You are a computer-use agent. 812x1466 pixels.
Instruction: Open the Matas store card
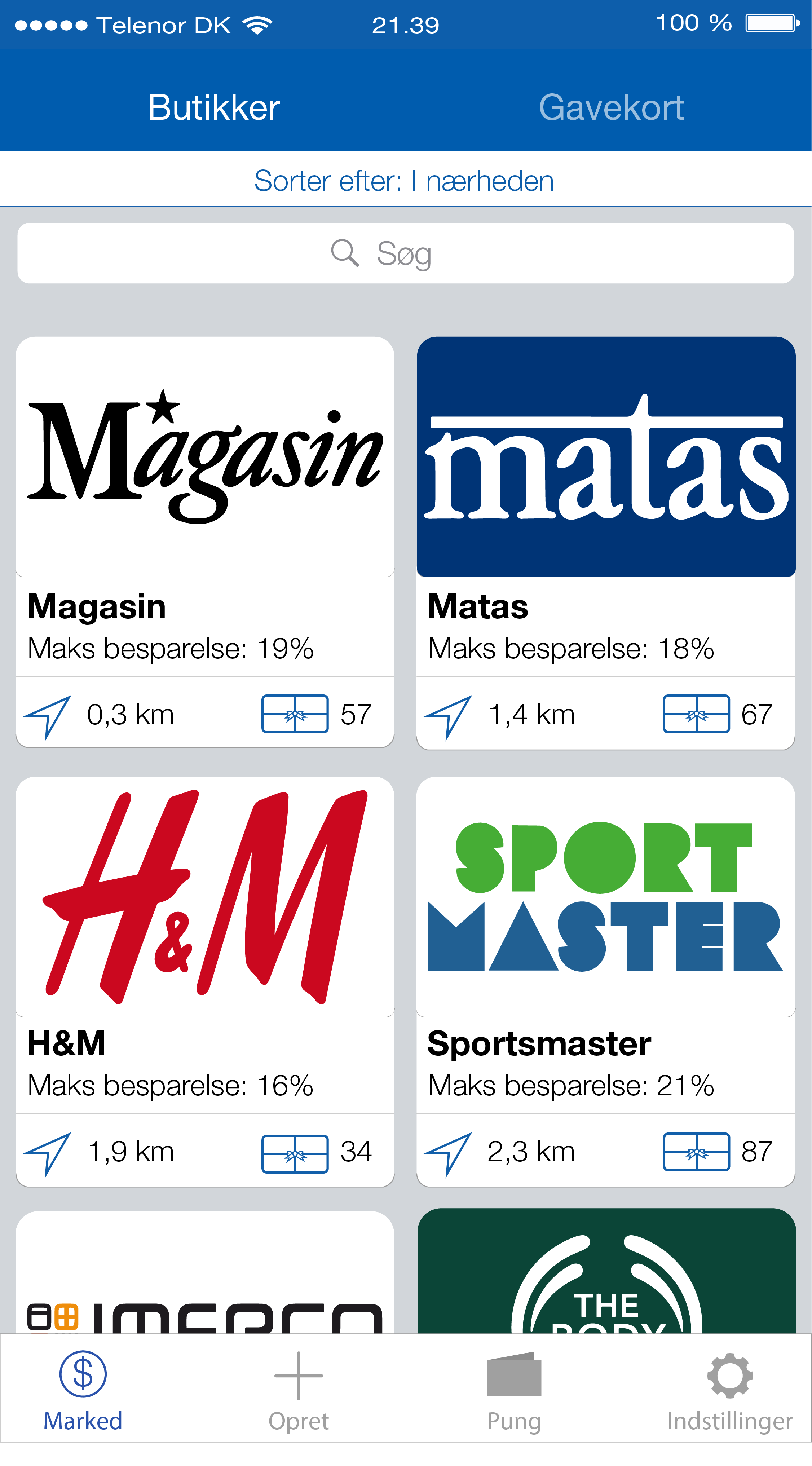[605, 540]
